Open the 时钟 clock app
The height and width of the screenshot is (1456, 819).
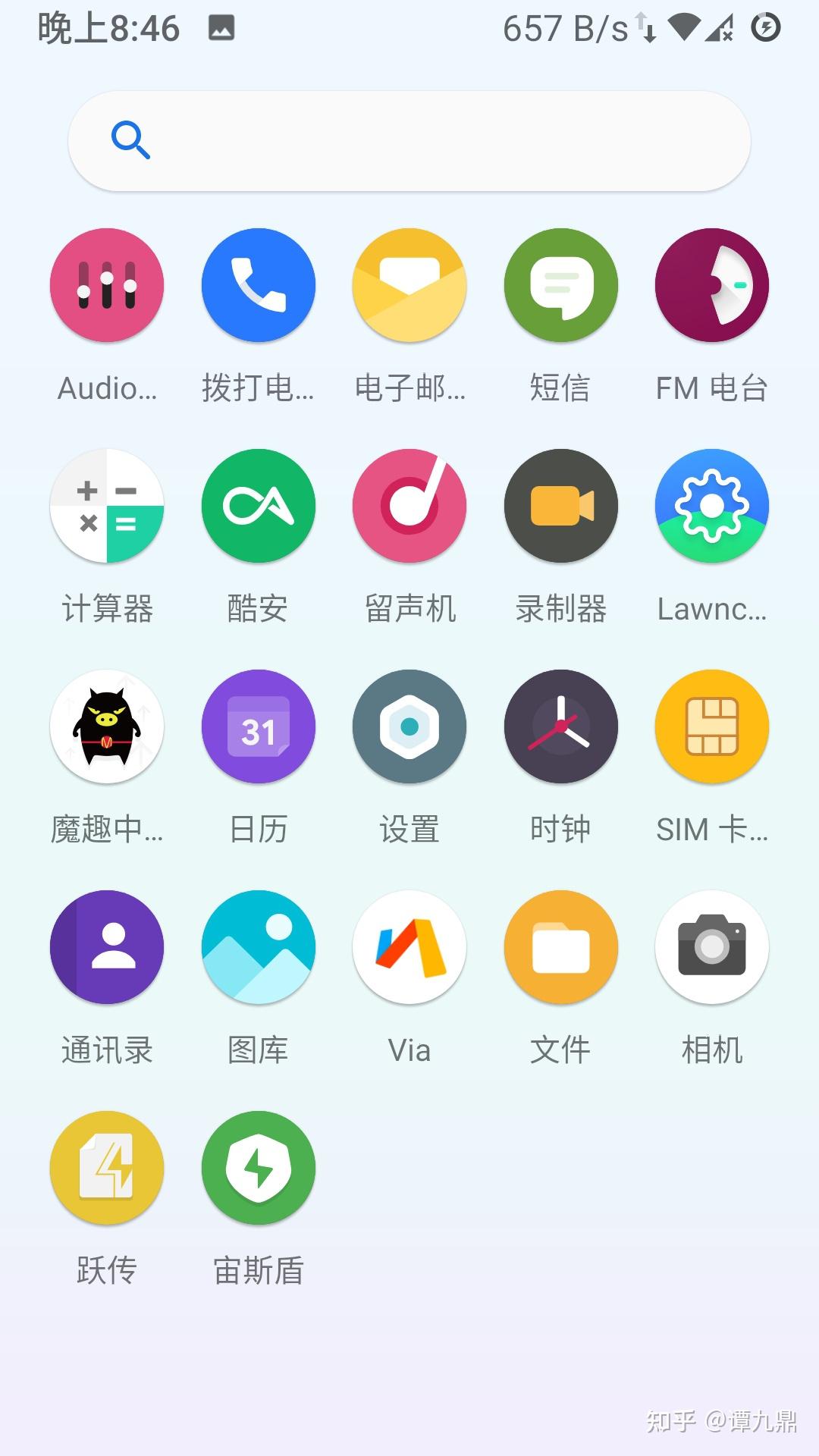560,726
